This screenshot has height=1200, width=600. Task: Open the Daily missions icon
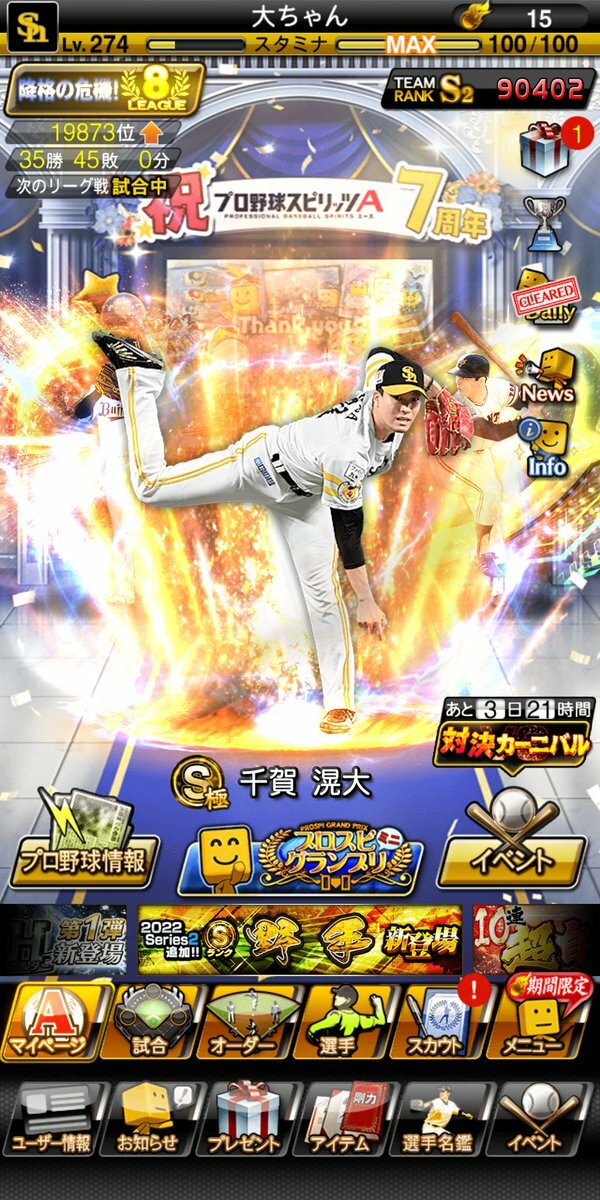tap(545, 297)
